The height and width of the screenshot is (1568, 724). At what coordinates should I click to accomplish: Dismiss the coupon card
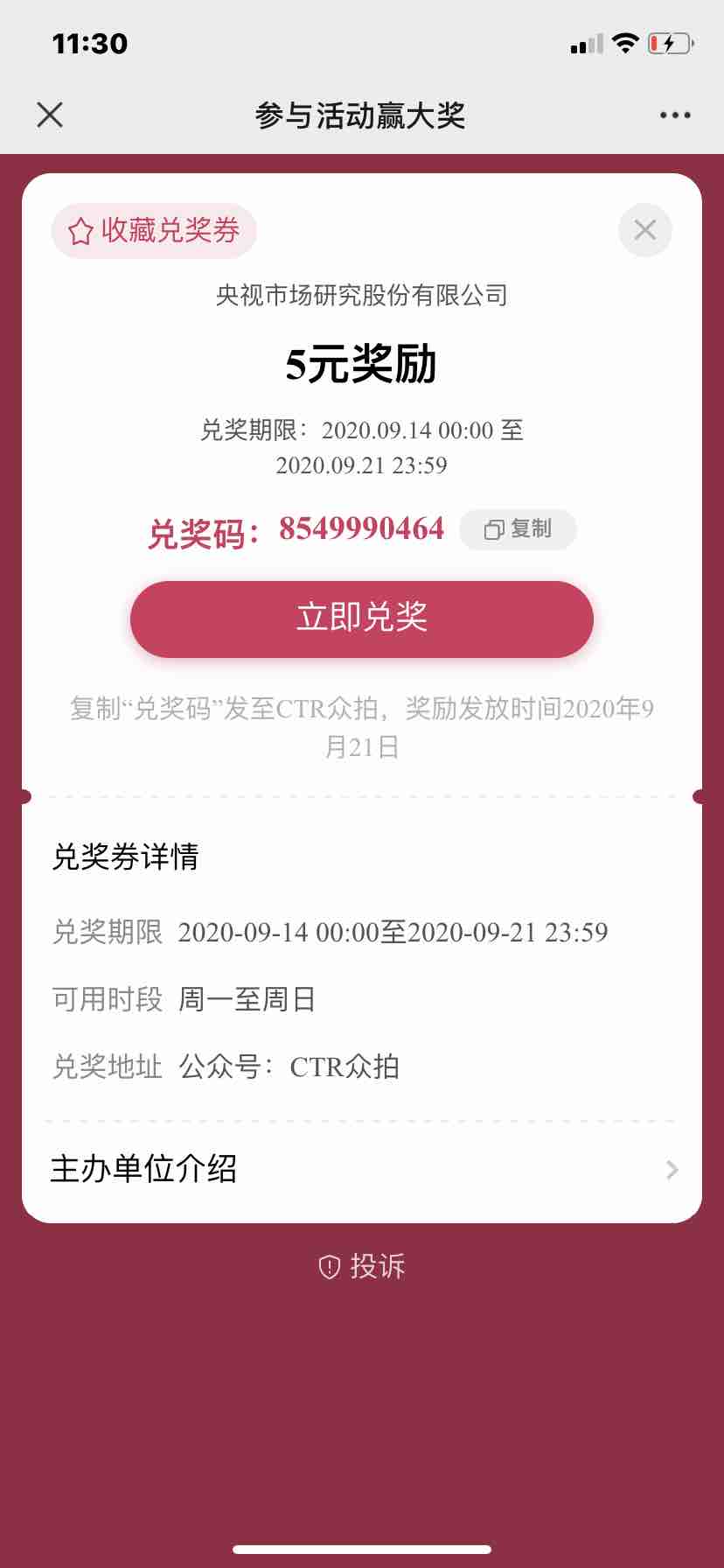pos(644,230)
